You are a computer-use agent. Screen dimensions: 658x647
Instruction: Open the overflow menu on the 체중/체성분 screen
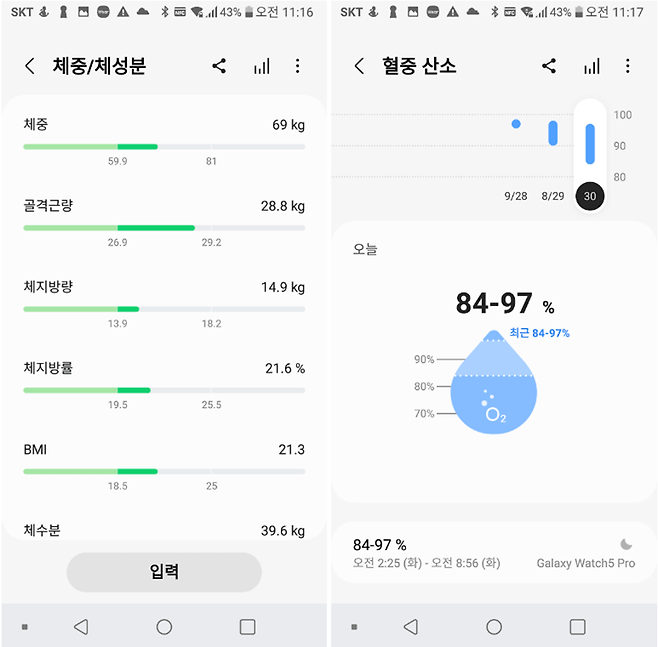pyautogui.click(x=298, y=67)
